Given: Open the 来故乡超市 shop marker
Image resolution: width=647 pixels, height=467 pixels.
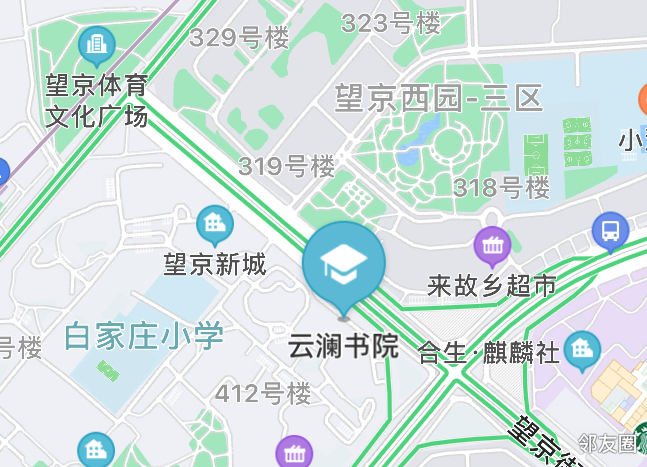Looking at the screenshot, I should (491, 243).
